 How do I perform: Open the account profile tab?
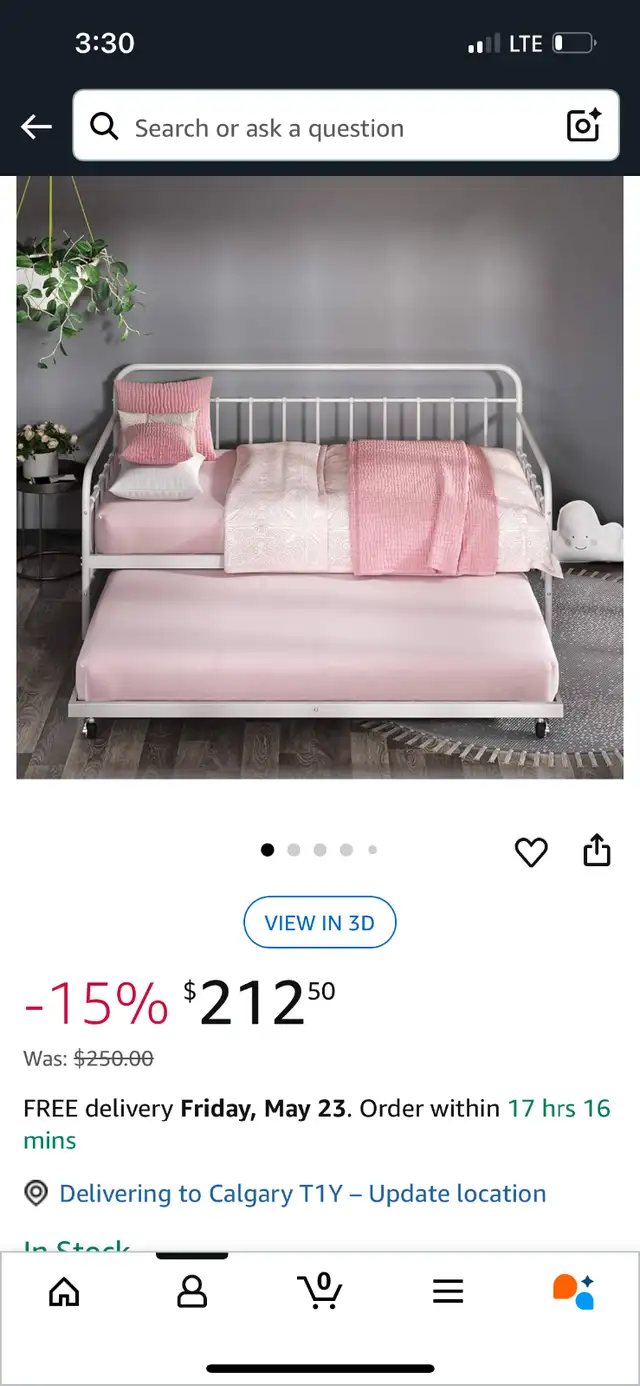click(x=192, y=1292)
